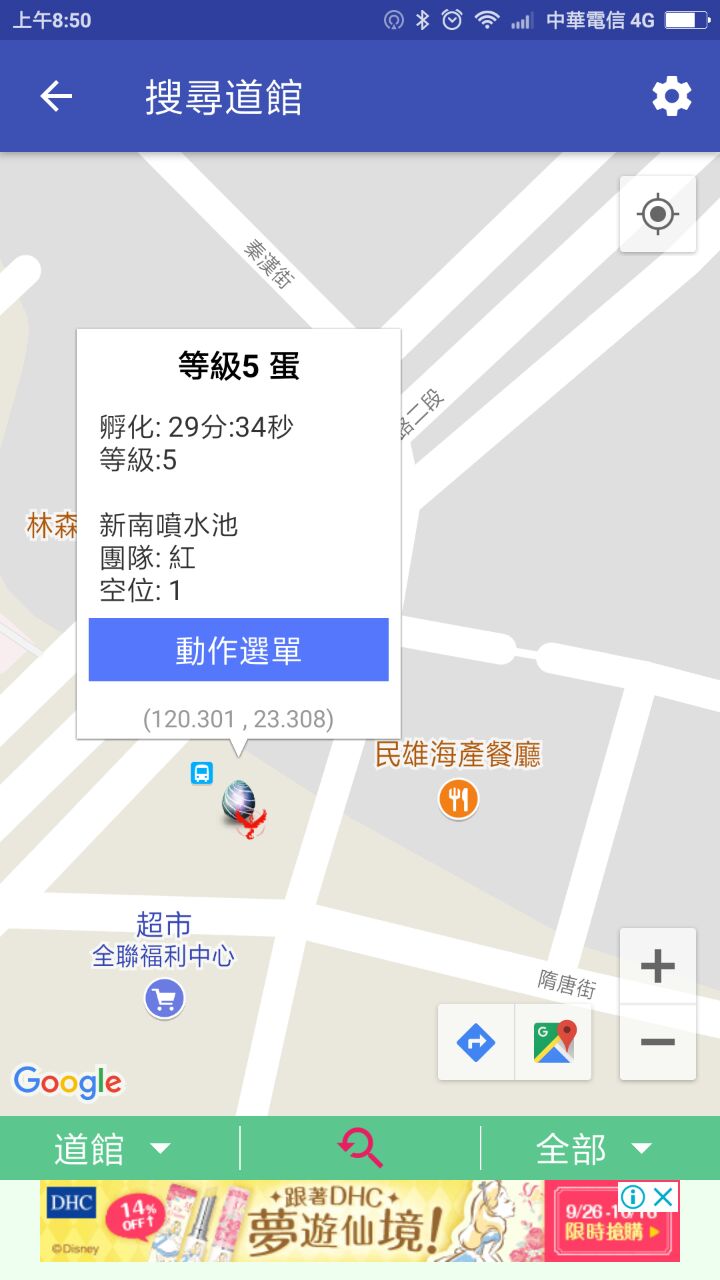This screenshot has height=1280, width=720.
Task: Open the settings gear
Action: tap(672, 97)
